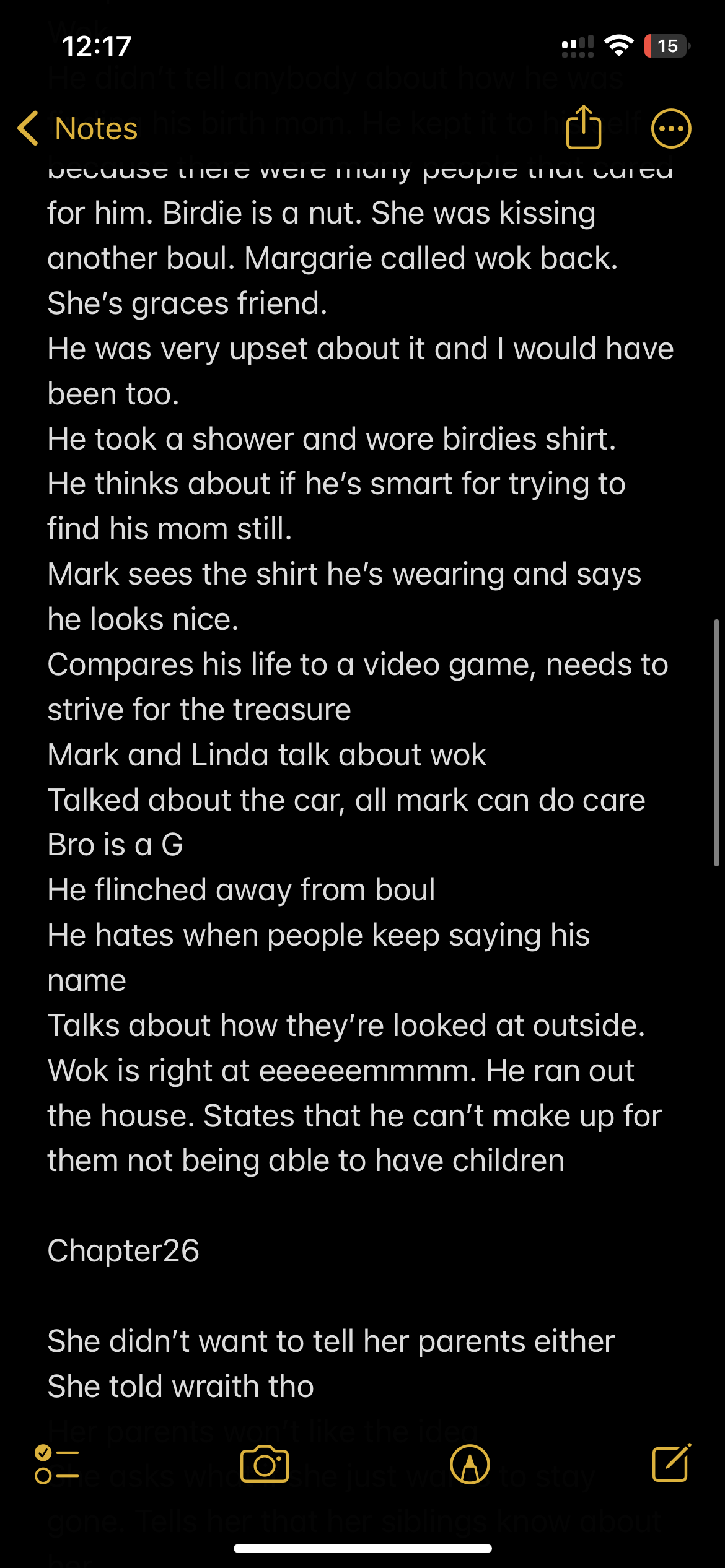This screenshot has height=1568, width=725.
Task: Share this note
Action: (x=583, y=128)
